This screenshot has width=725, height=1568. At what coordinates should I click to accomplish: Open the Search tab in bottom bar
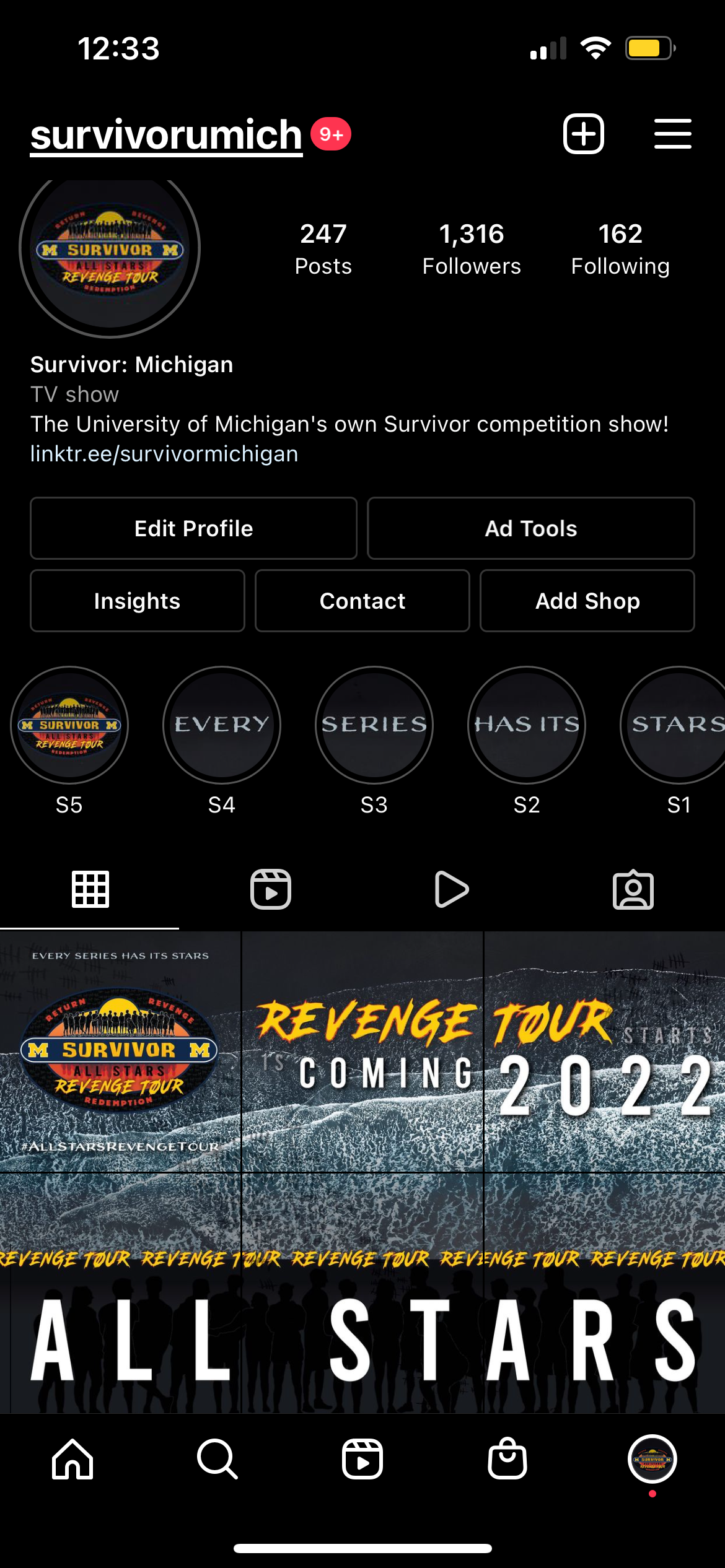click(217, 1459)
